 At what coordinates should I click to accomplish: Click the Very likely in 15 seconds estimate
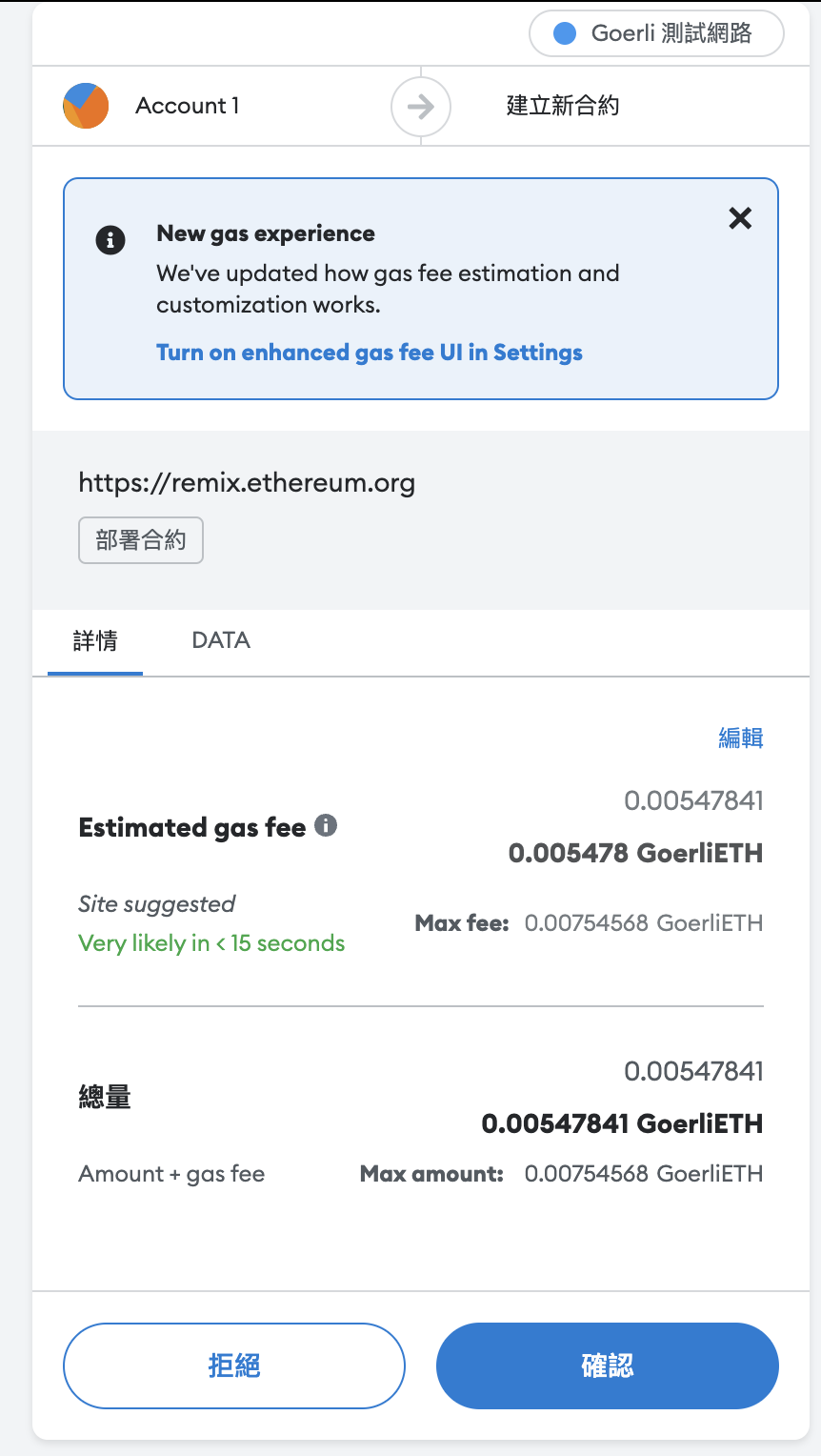(211, 943)
